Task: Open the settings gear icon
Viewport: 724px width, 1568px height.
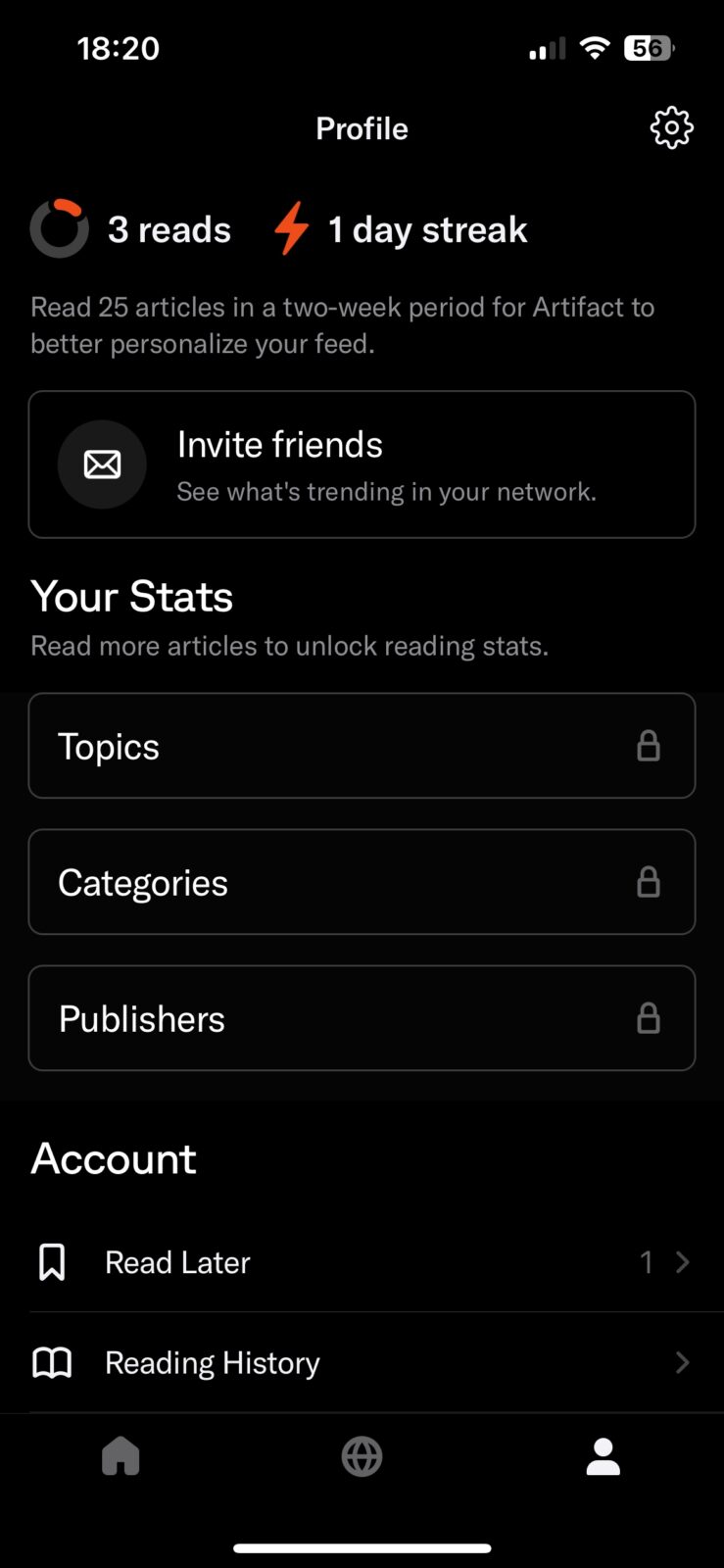Action: tap(671, 128)
